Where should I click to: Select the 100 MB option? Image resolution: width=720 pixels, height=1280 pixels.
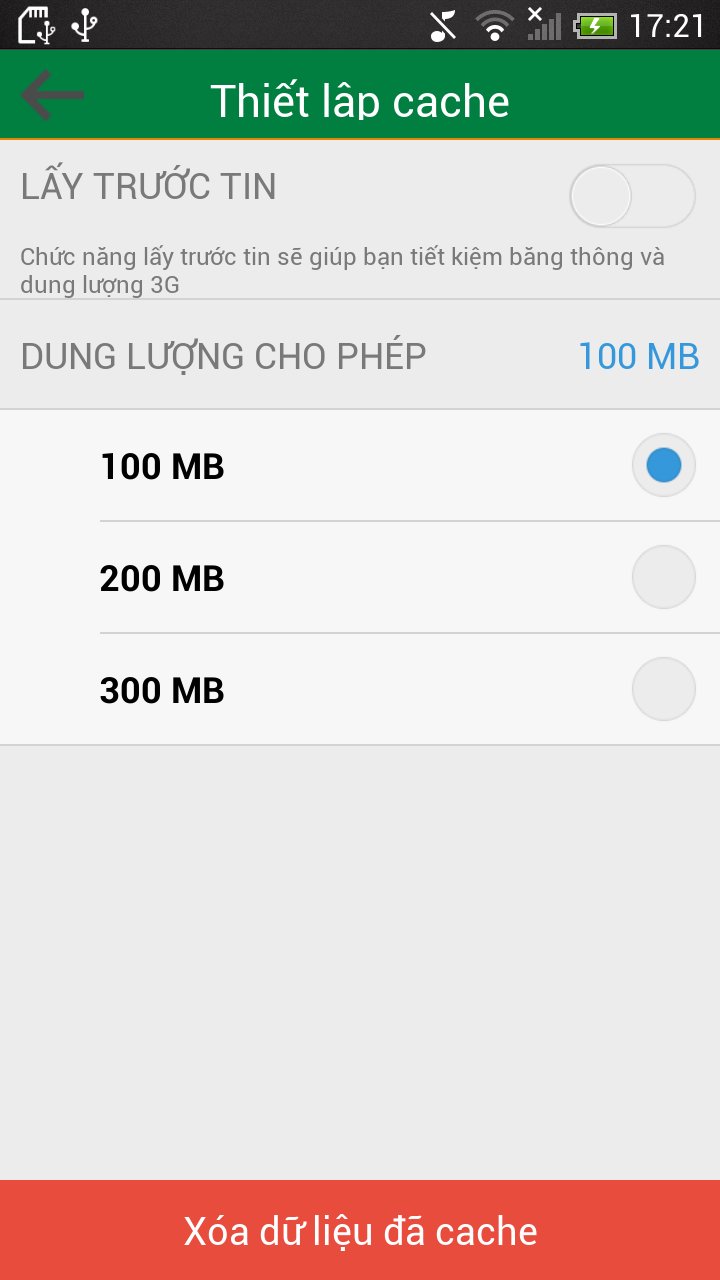(x=360, y=466)
